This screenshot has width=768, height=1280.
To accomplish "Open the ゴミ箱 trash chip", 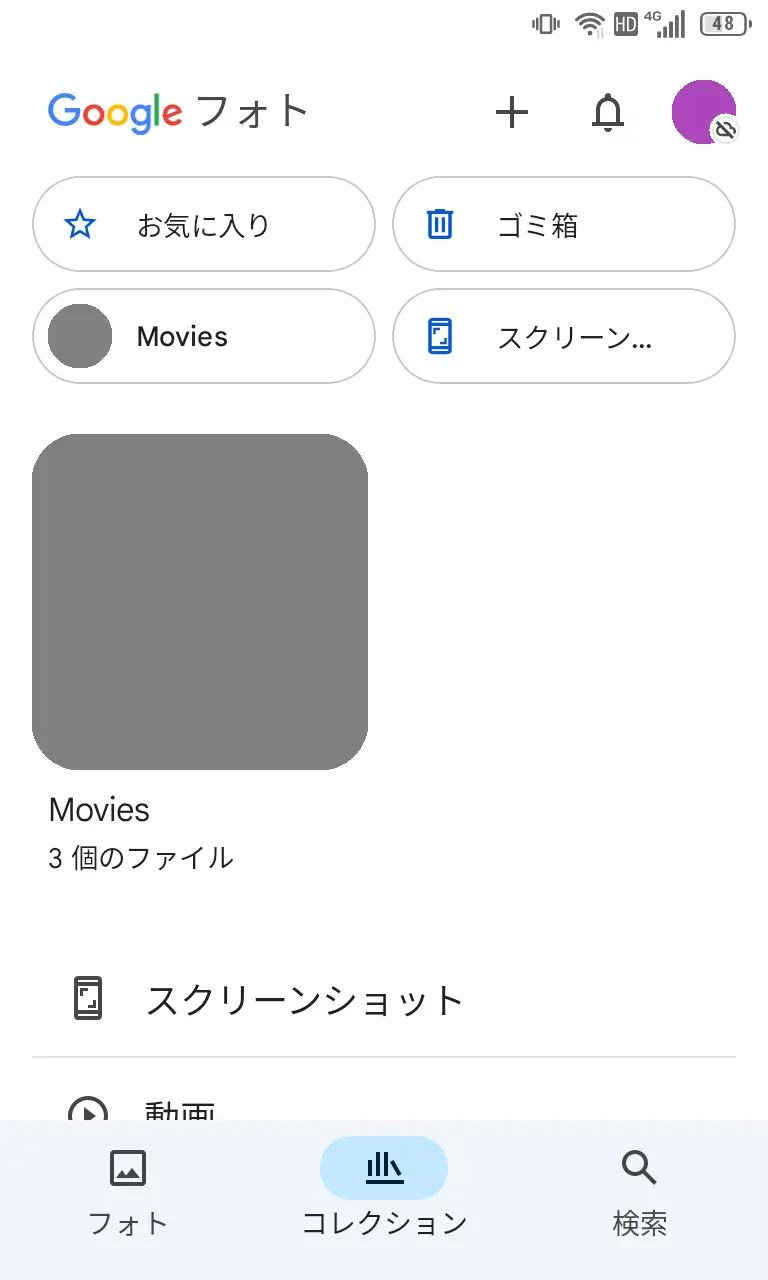I will [x=564, y=225].
